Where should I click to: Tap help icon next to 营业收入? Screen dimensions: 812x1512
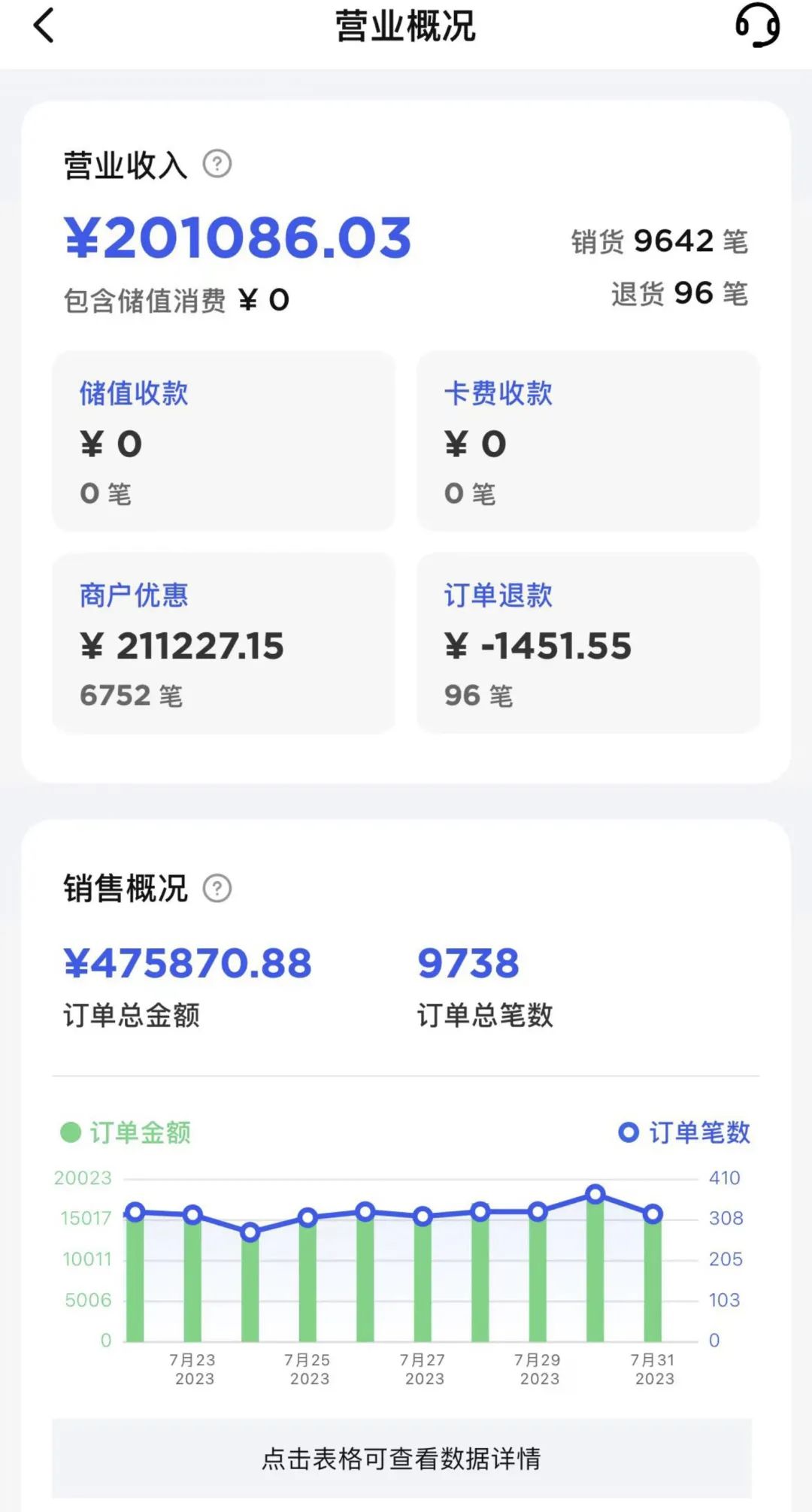(x=217, y=164)
